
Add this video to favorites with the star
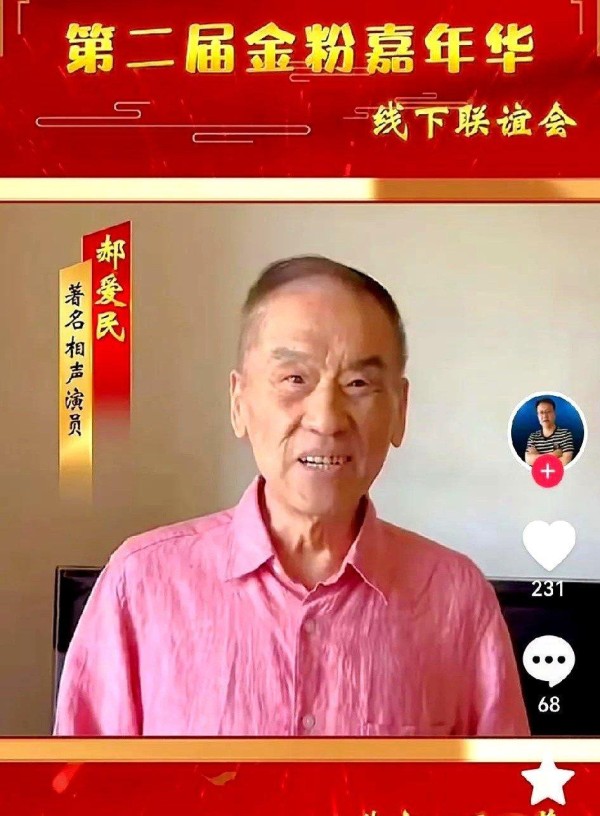(548, 782)
